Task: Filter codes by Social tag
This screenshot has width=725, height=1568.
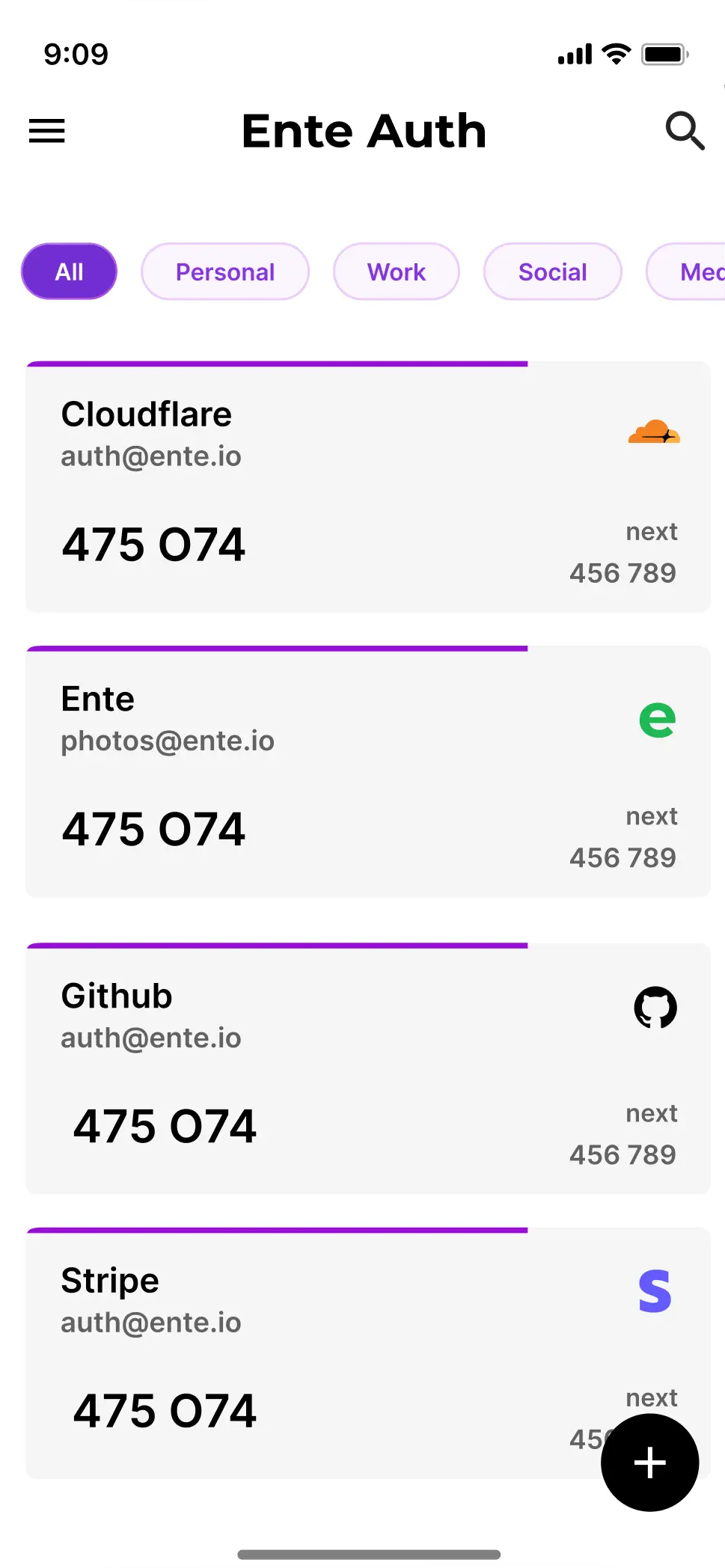Action: pyautogui.click(x=553, y=272)
